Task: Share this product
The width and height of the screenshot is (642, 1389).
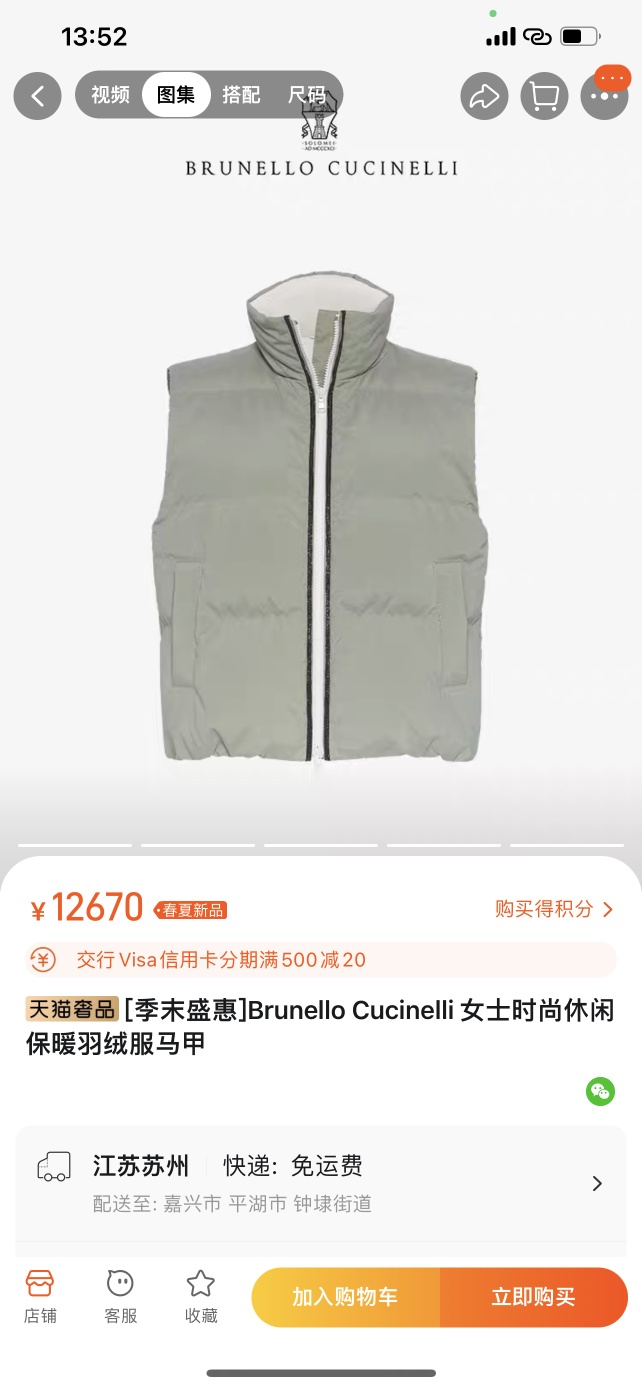Action: (x=484, y=96)
